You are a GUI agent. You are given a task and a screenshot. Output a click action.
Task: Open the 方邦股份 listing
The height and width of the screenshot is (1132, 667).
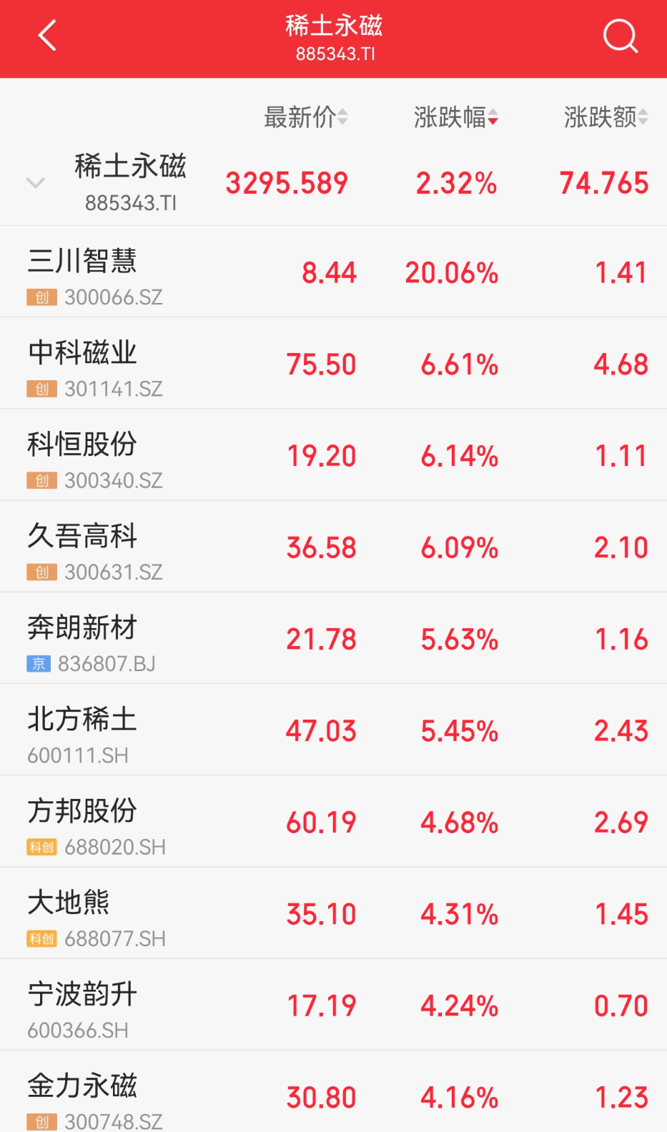click(334, 822)
